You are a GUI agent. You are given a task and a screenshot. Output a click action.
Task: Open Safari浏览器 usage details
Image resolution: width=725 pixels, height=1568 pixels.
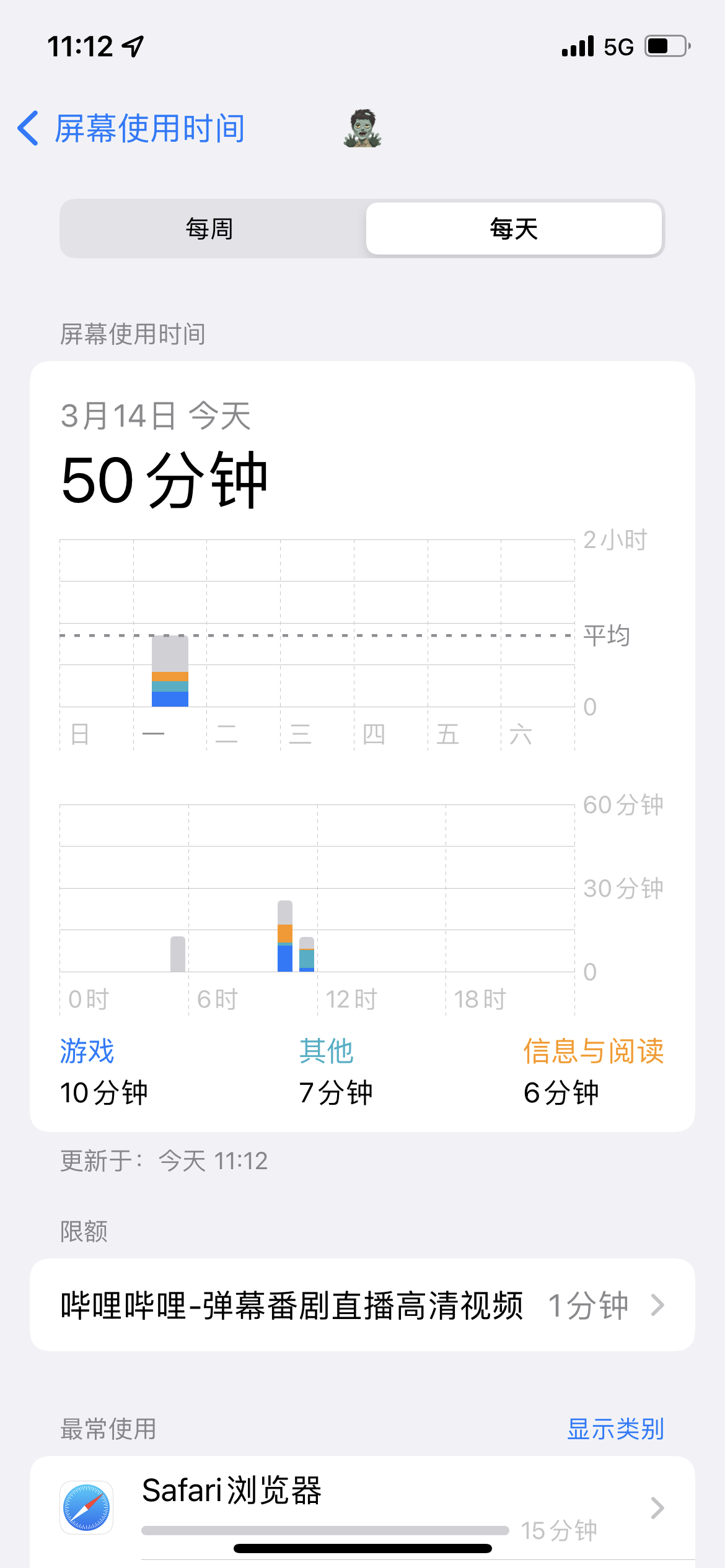(x=362, y=1507)
